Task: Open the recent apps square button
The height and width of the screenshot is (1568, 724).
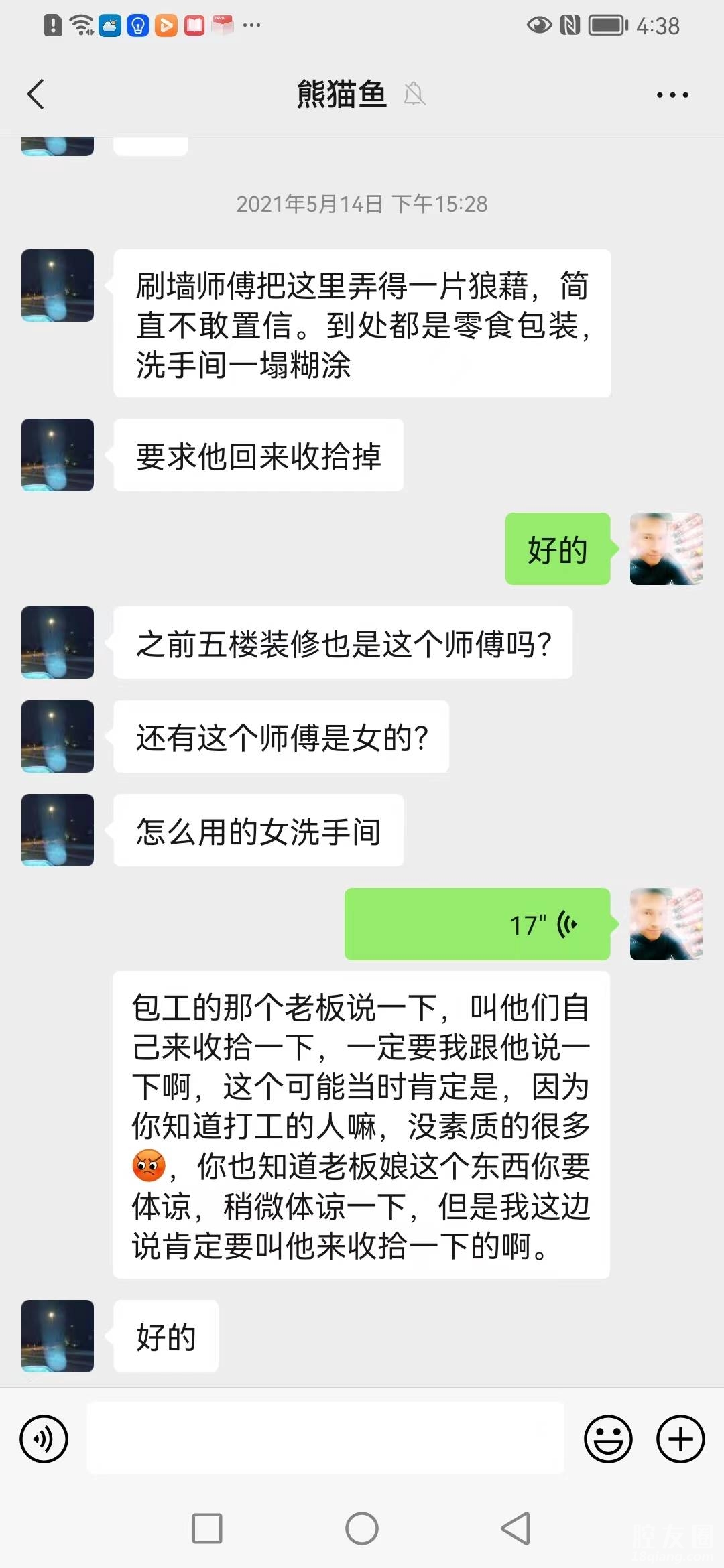Action: point(207,1528)
